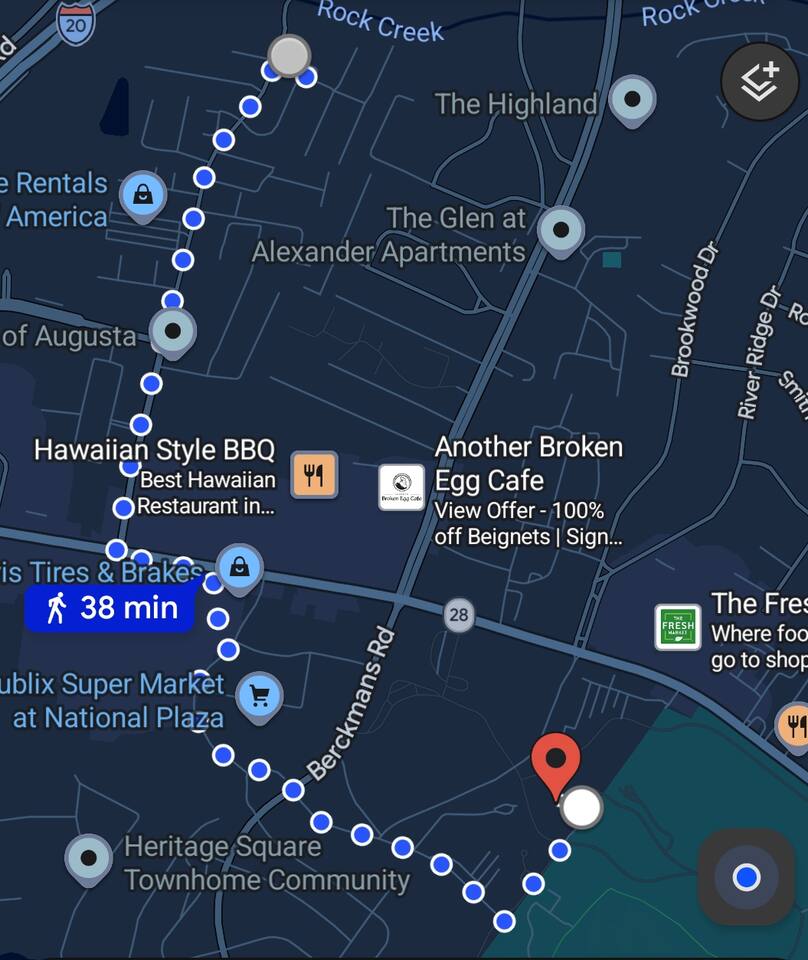Screen dimensions: 808x960
Task: Center map on my current location
Action: click(746, 877)
